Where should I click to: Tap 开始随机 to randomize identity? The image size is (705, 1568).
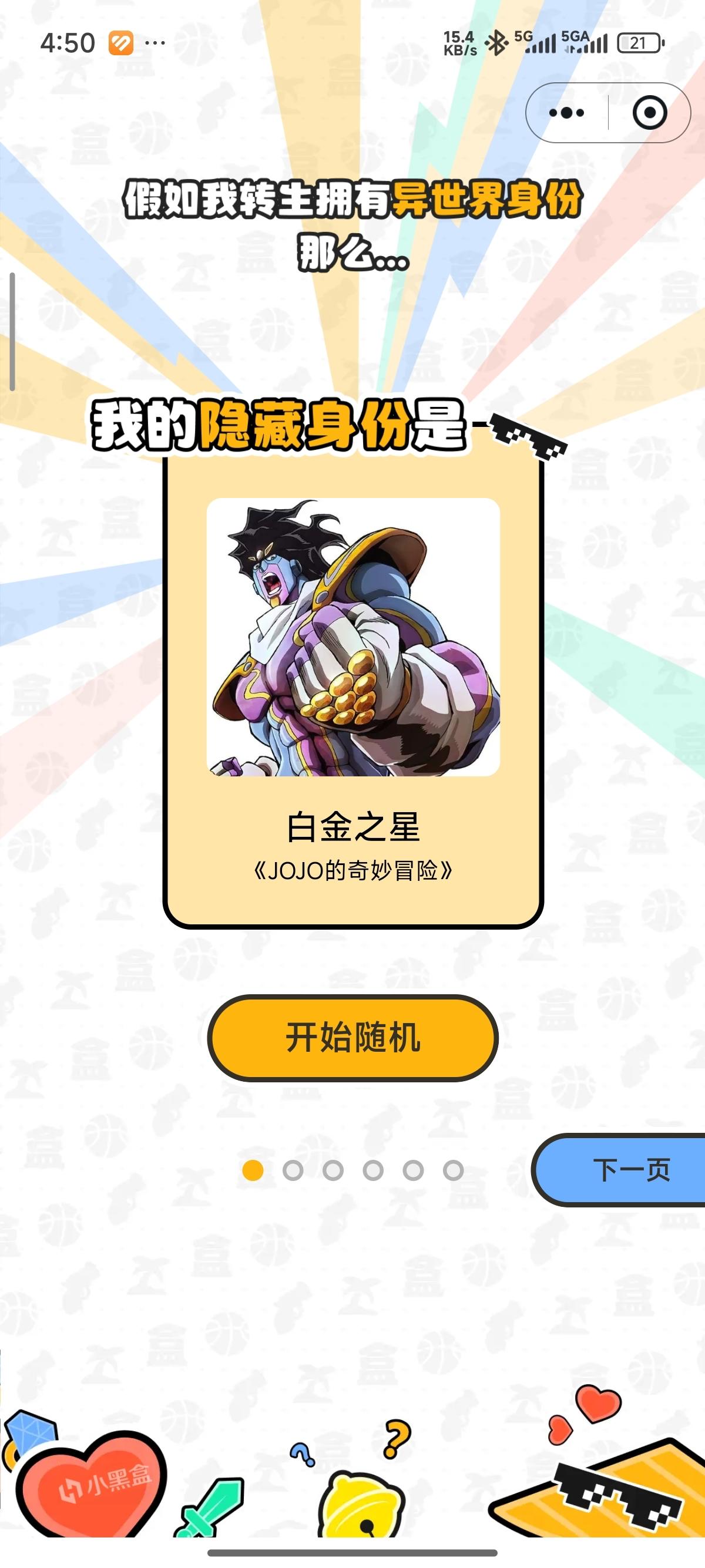coord(352,1038)
